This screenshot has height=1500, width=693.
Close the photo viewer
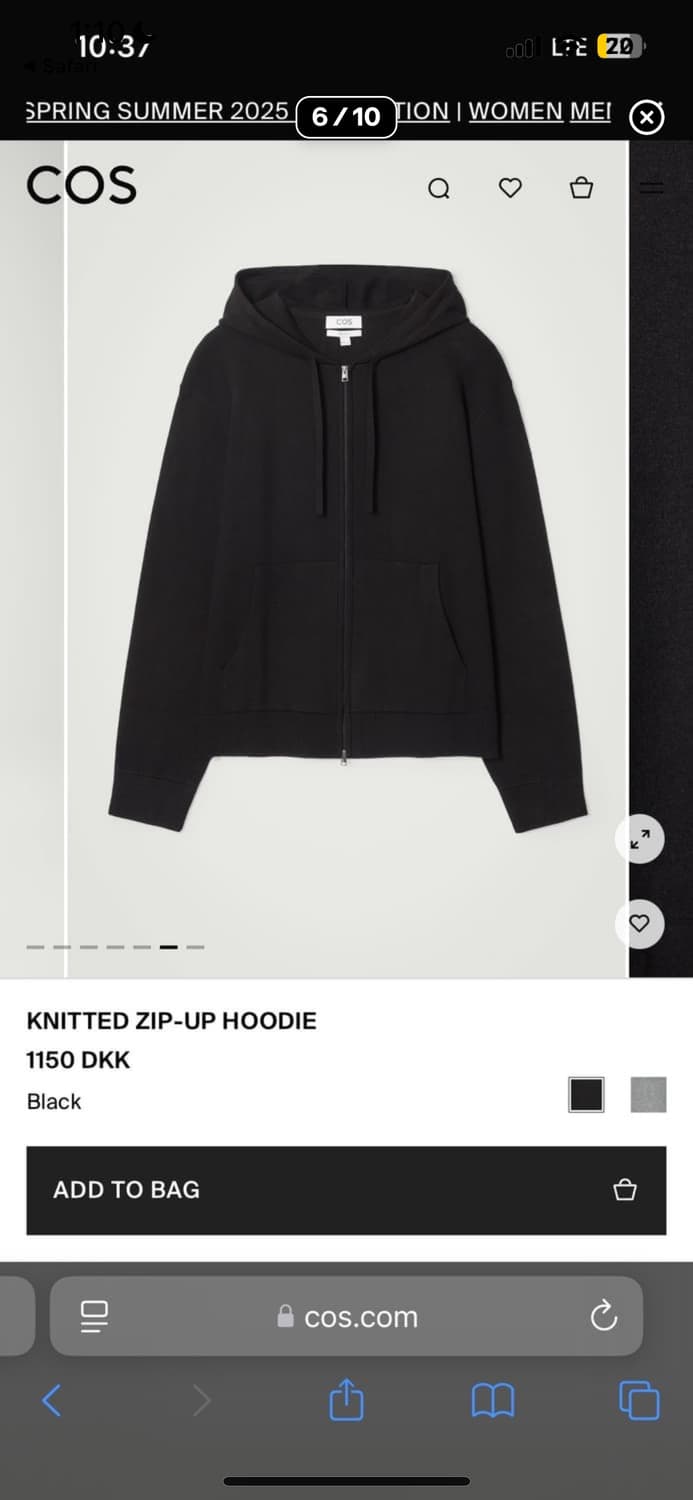(646, 117)
